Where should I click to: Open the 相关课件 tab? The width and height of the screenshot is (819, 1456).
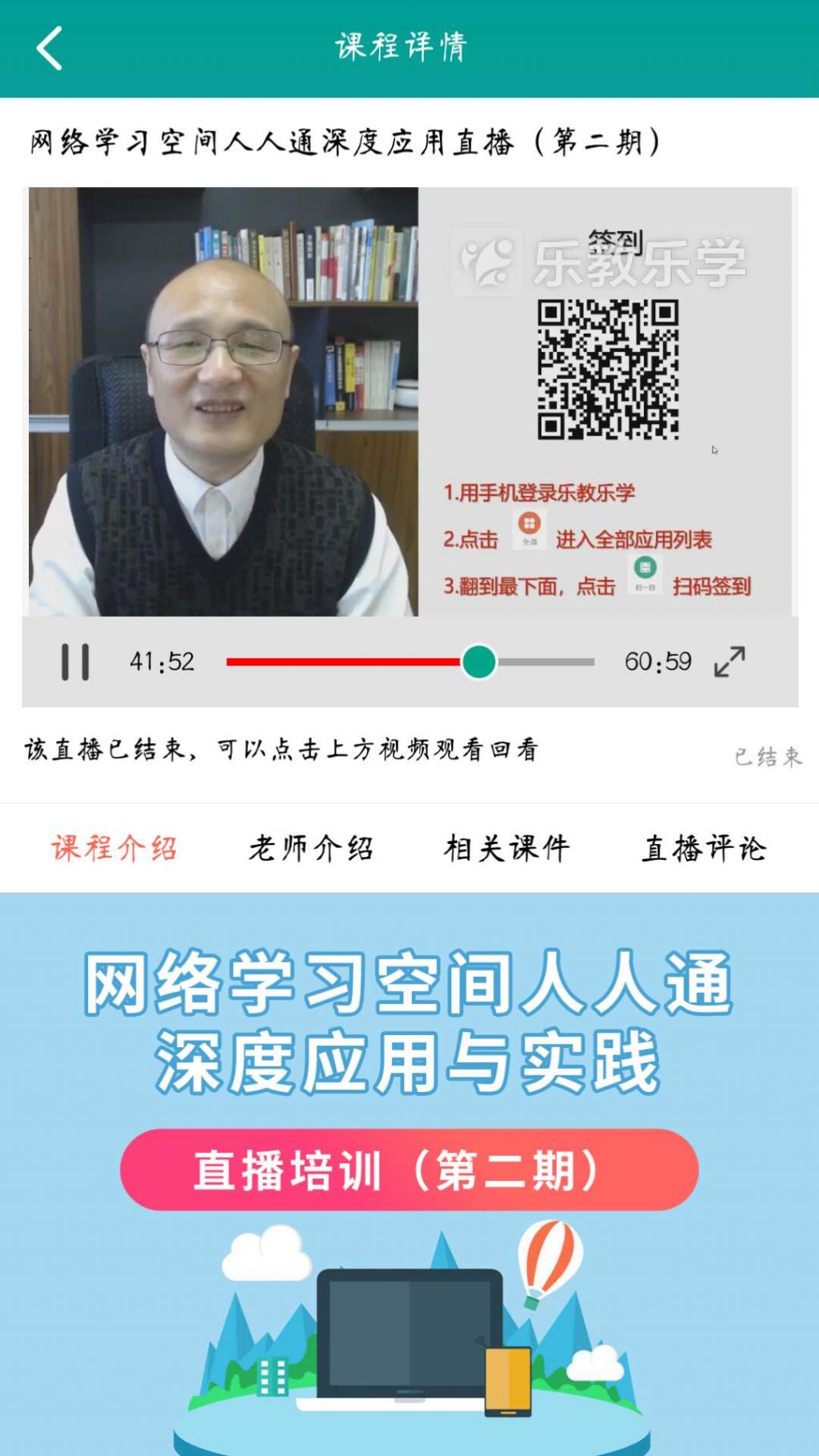pyautogui.click(x=507, y=848)
